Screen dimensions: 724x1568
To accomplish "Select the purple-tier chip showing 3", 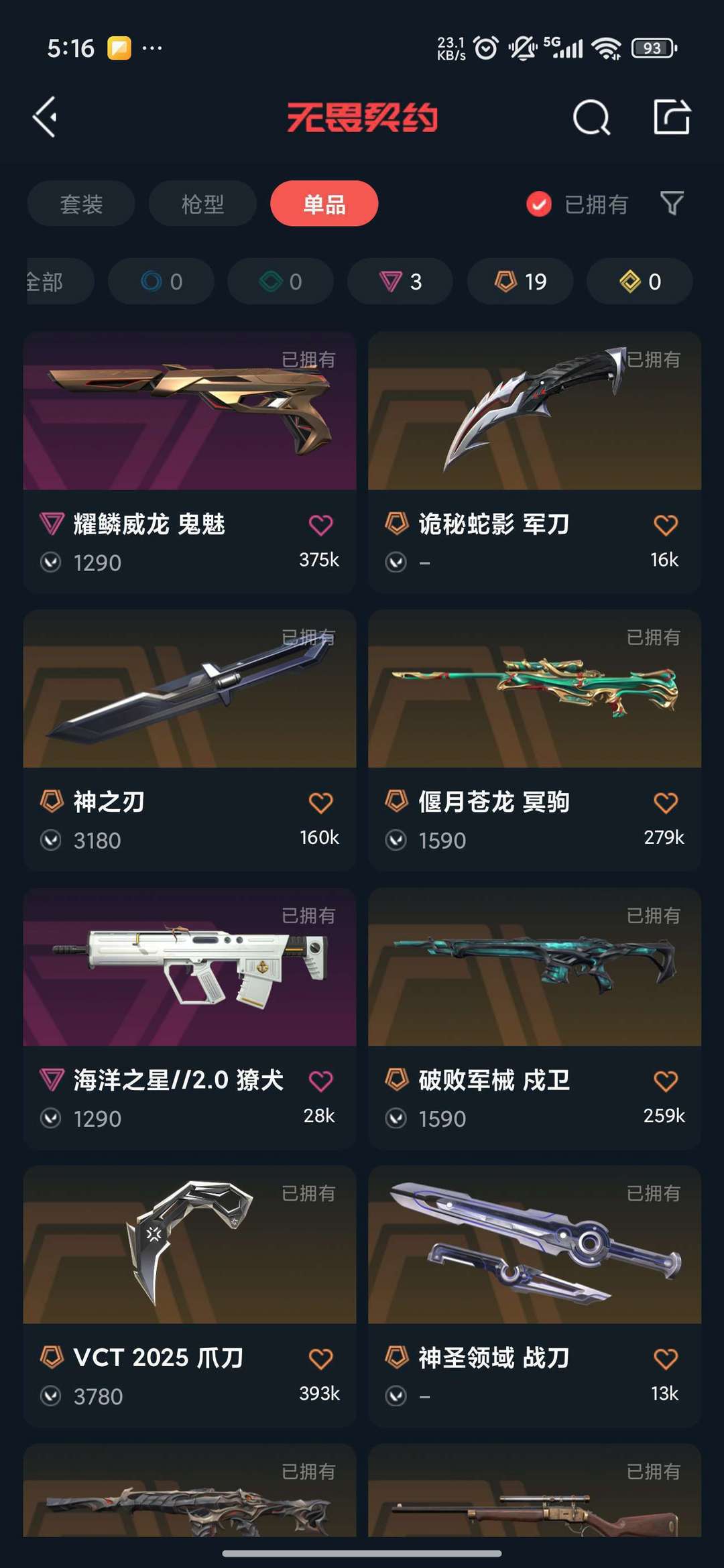I will pyautogui.click(x=400, y=282).
